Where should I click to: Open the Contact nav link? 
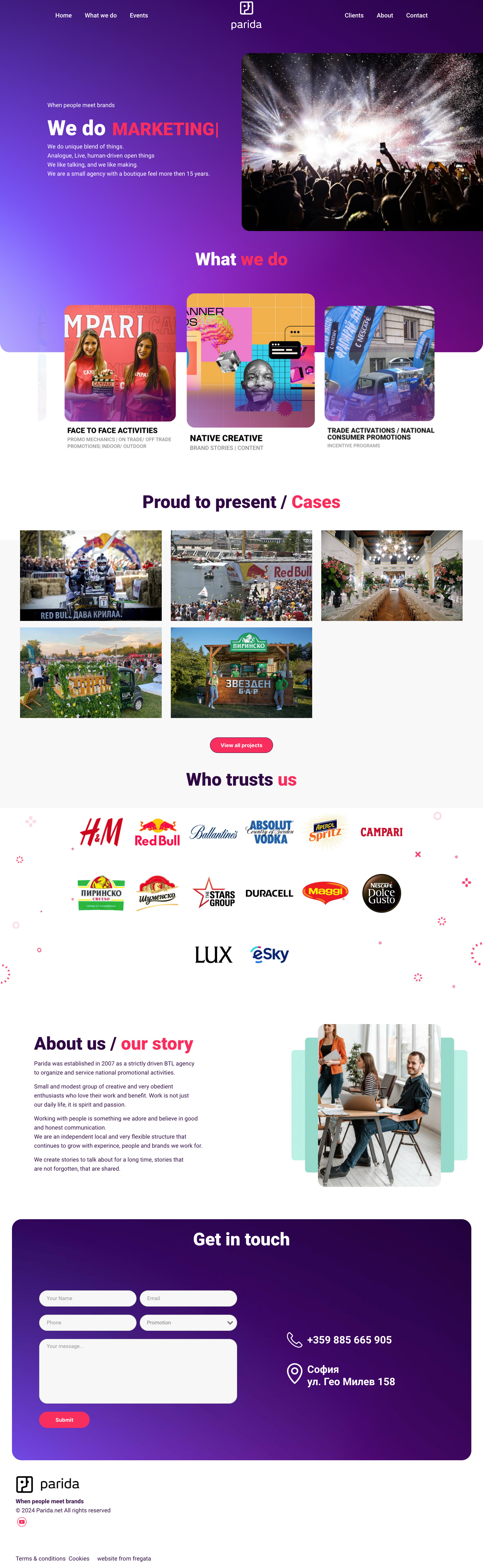[417, 15]
